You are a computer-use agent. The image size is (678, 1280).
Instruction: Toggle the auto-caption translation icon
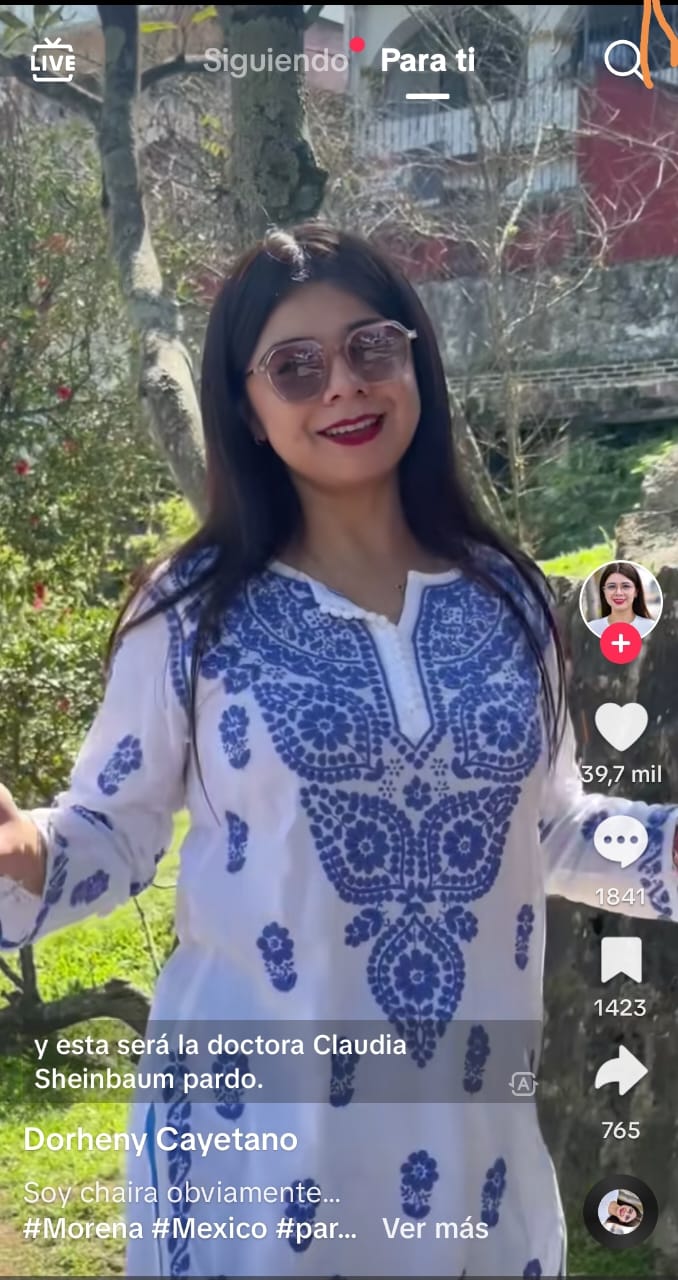(522, 1084)
